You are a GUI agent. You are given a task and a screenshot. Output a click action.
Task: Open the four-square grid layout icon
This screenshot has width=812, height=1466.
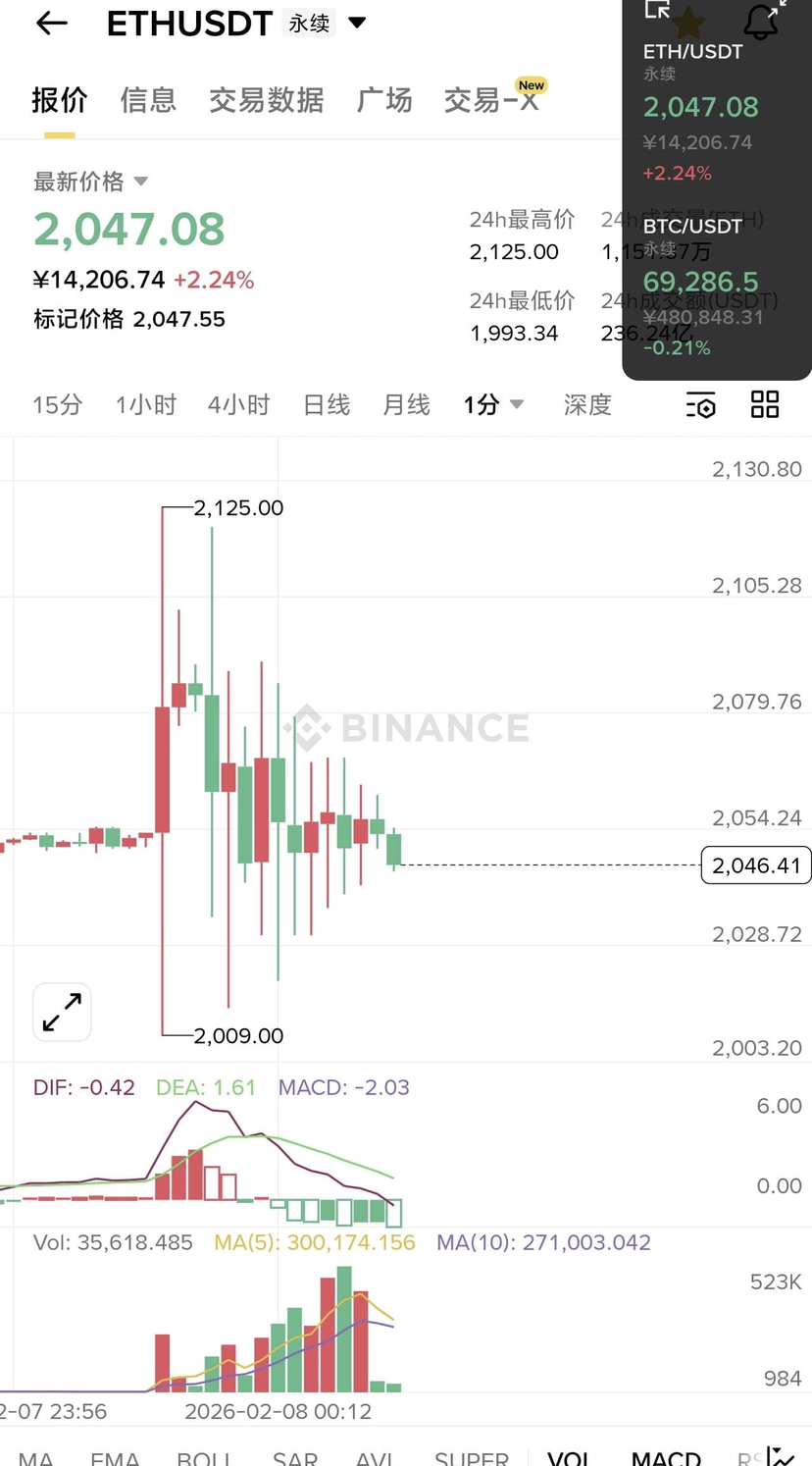765,404
